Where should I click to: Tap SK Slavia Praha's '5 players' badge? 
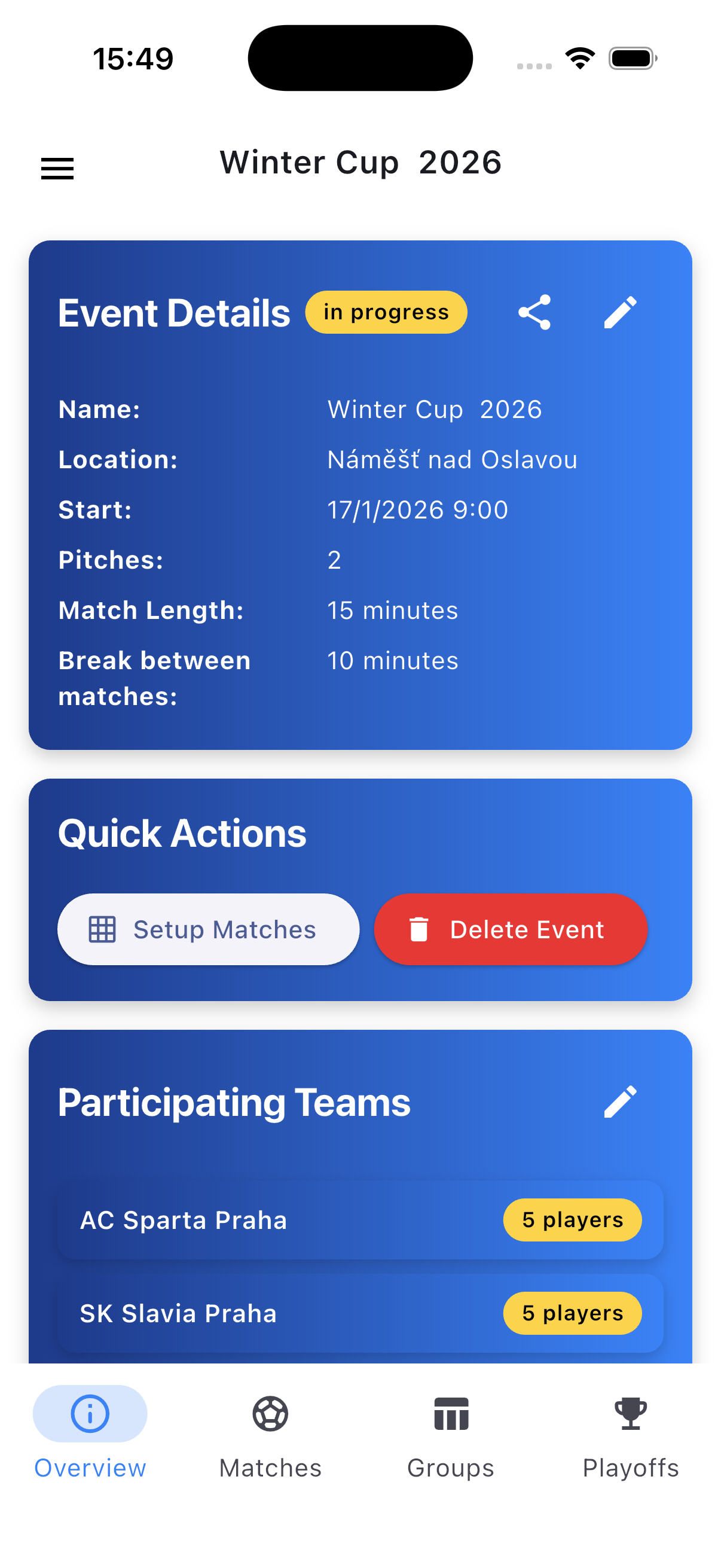(x=572, y=1314)
